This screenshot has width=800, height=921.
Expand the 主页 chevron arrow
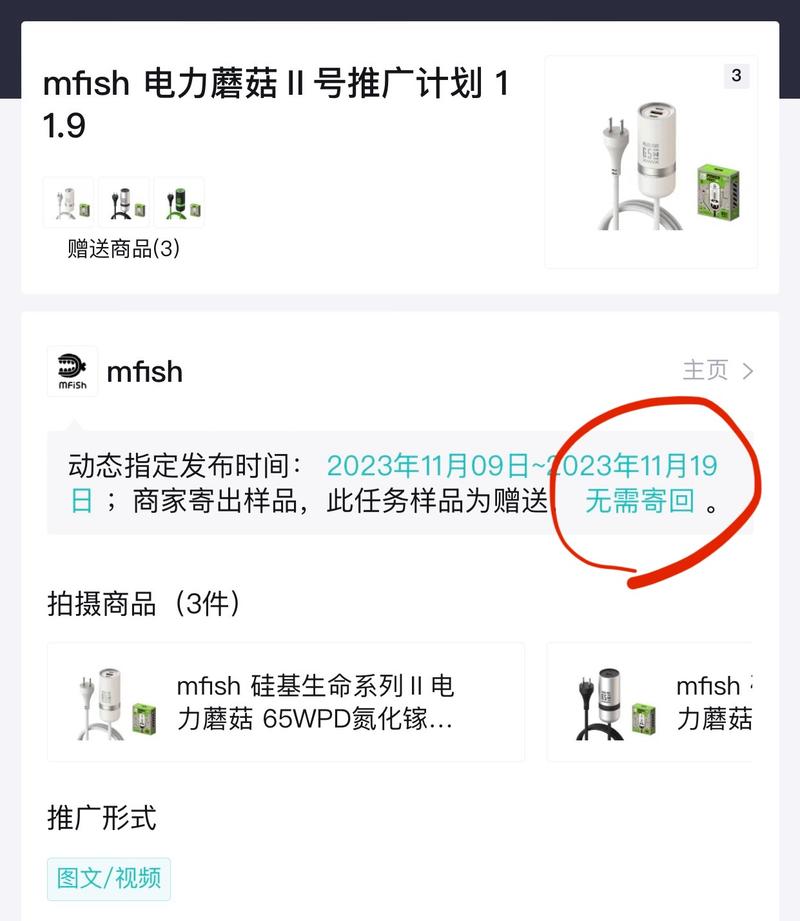point(747,370)
